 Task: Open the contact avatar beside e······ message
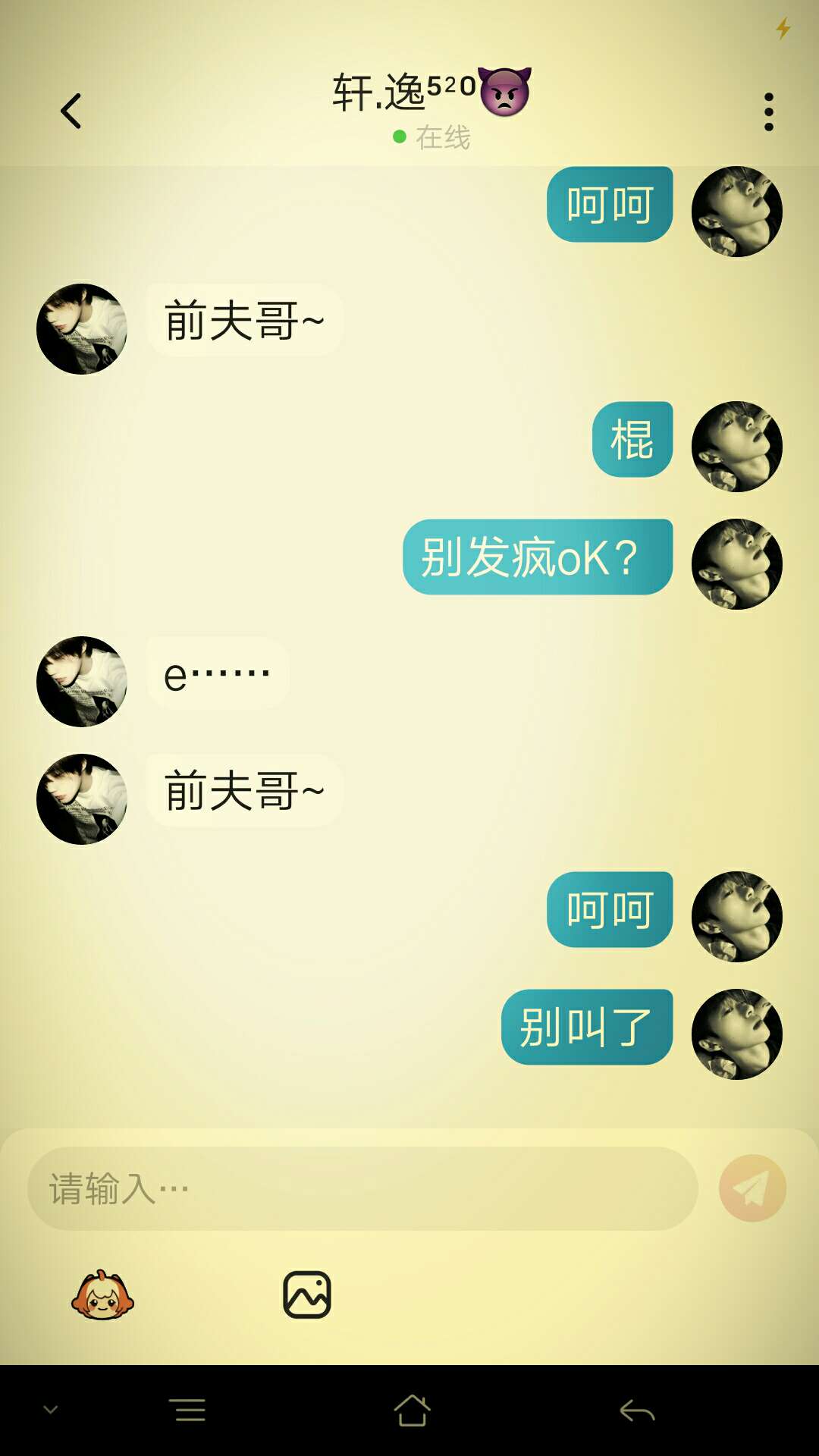tap(82, 681)
